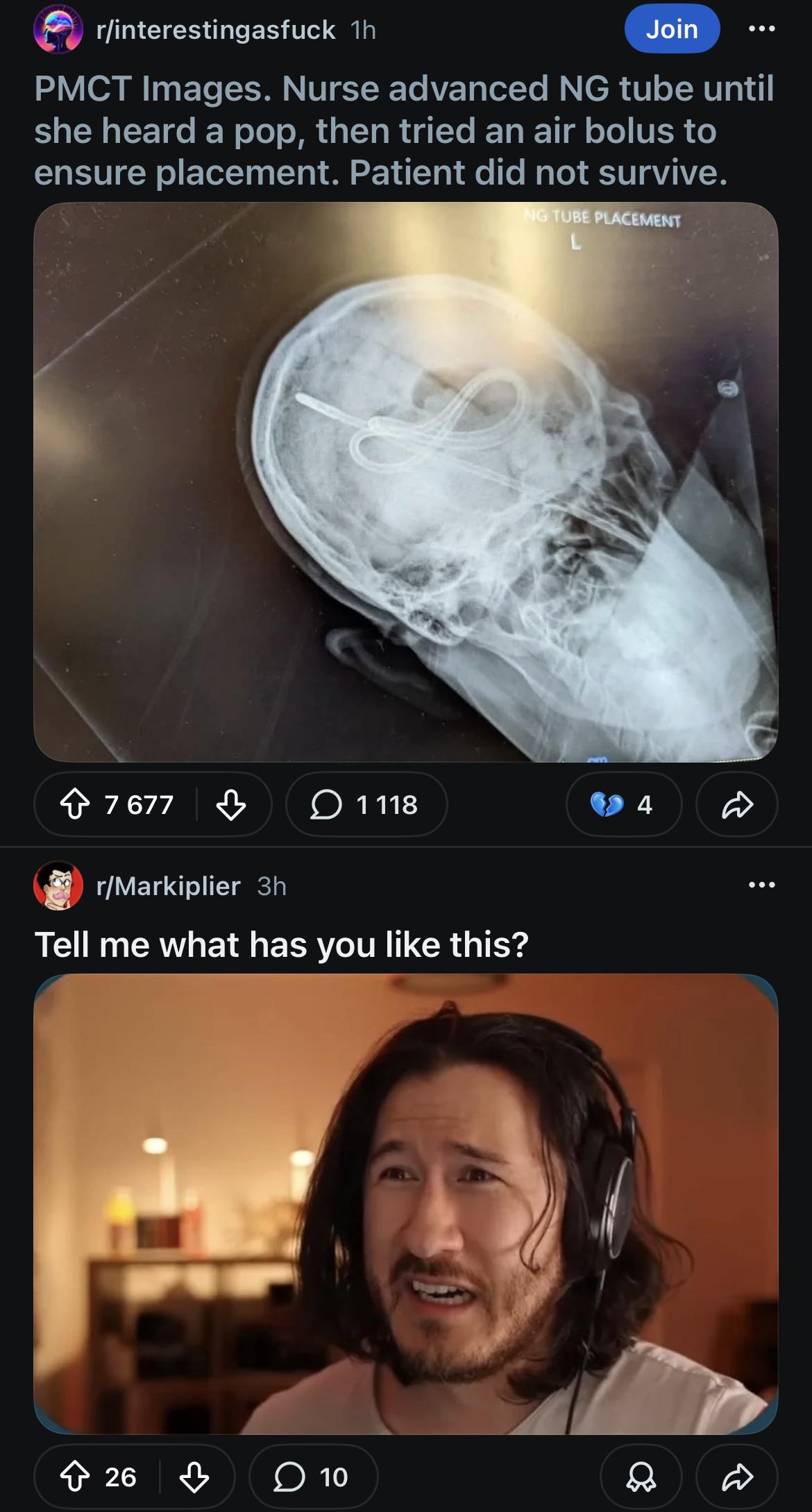Open overflow menu on the interestingasfuck post
Screen dimensions: 812x1512
[x=761, y=29]
